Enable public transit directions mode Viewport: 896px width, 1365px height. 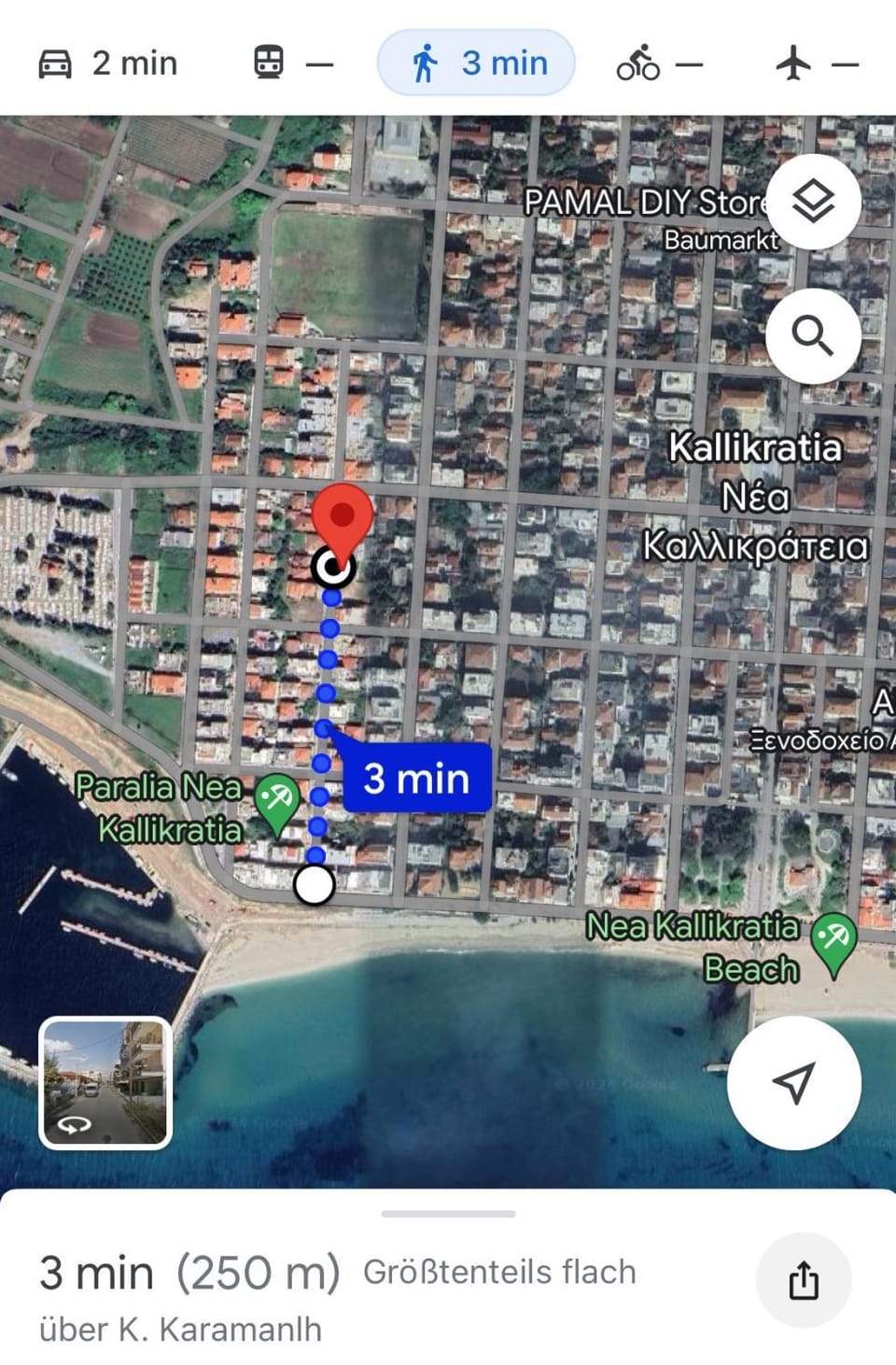291,63
